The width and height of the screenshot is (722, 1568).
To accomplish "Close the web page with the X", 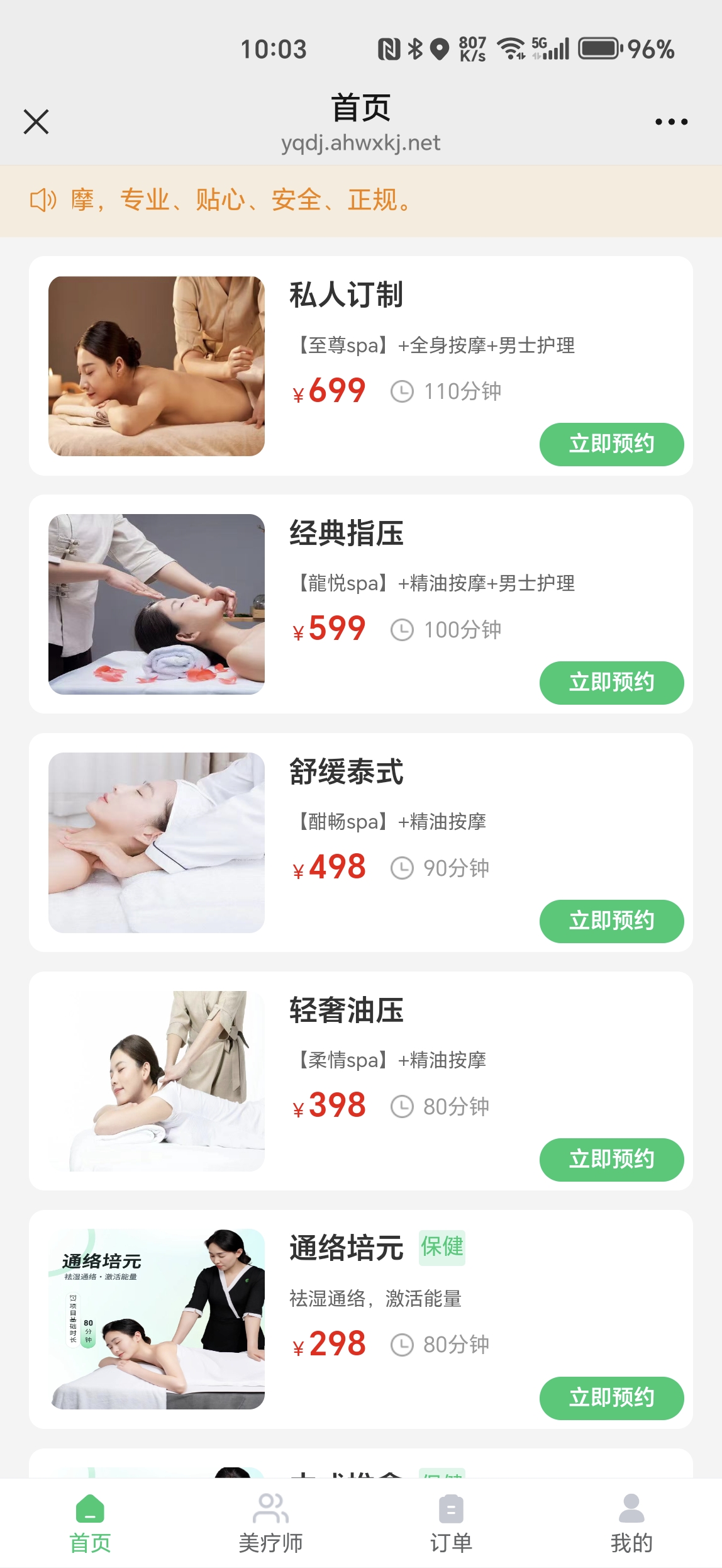I will click(36, 121).
